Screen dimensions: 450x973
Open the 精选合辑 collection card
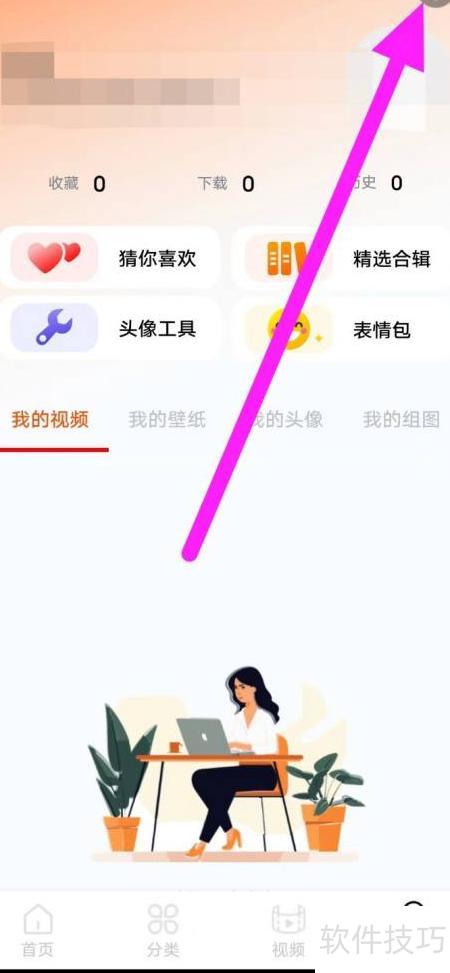coord(341,258)
